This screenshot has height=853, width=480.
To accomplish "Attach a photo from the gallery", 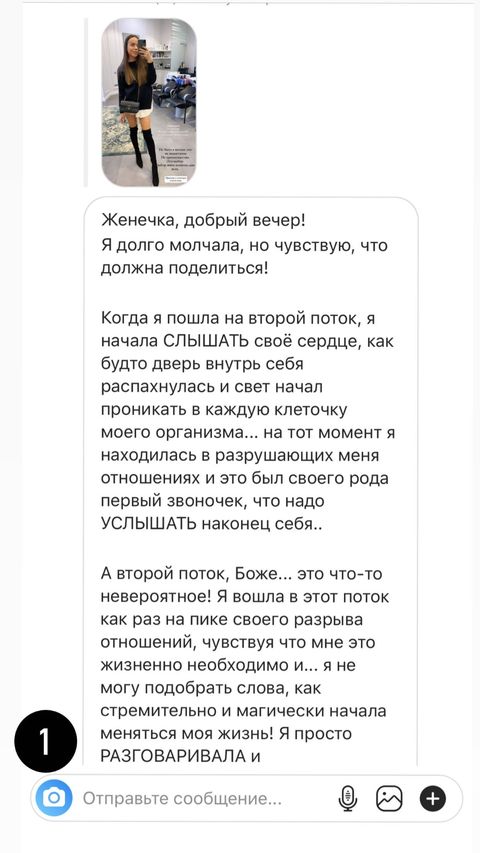I will point(390,799).
